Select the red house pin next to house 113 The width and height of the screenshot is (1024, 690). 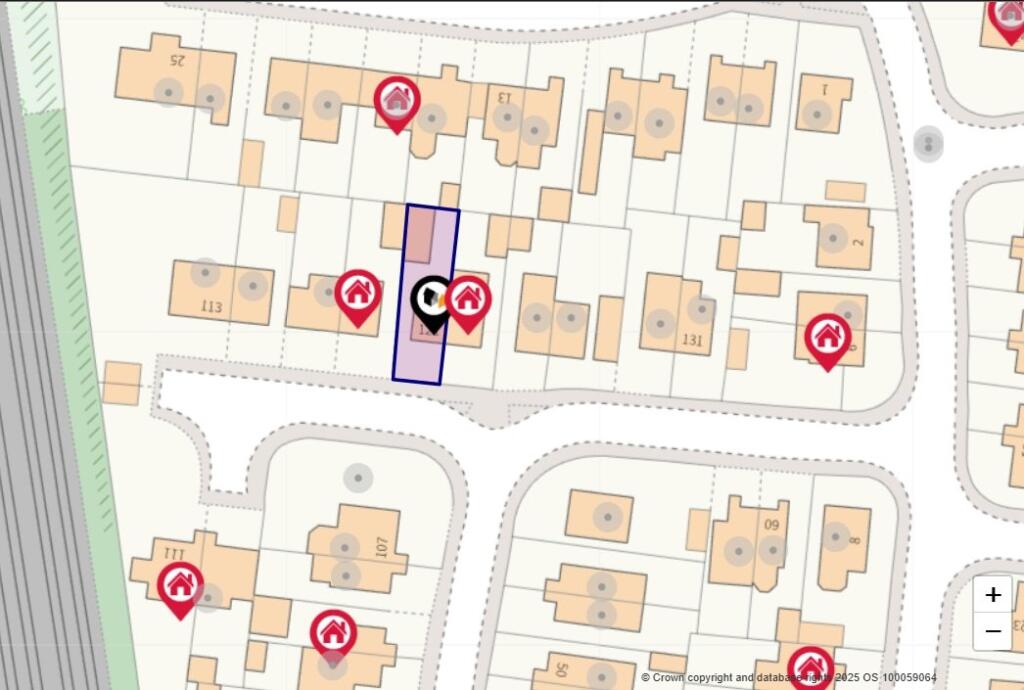point(358,293)
